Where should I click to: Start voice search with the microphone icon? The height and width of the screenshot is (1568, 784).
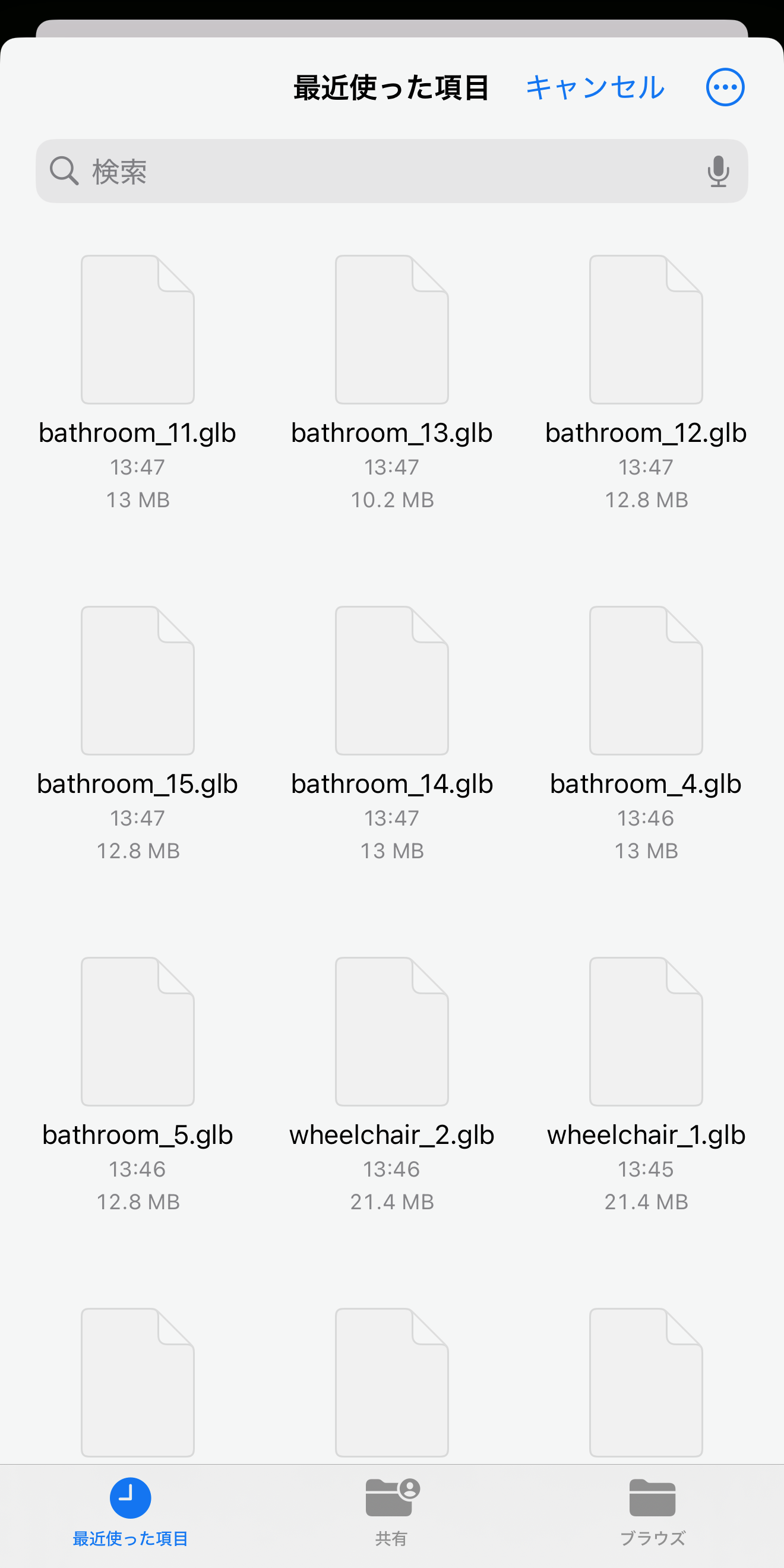(x=717, y=171)
